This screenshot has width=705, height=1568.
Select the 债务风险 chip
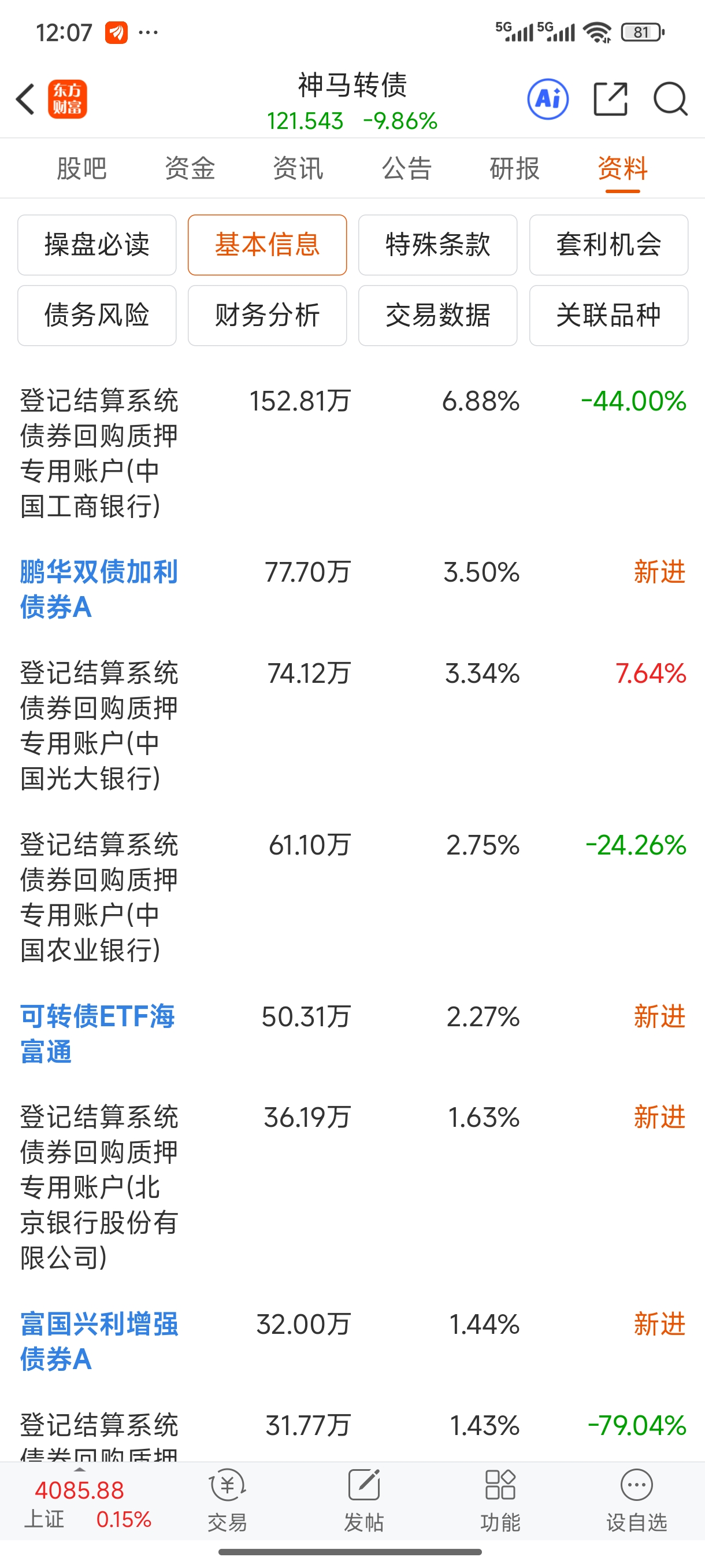click(97, 315)
